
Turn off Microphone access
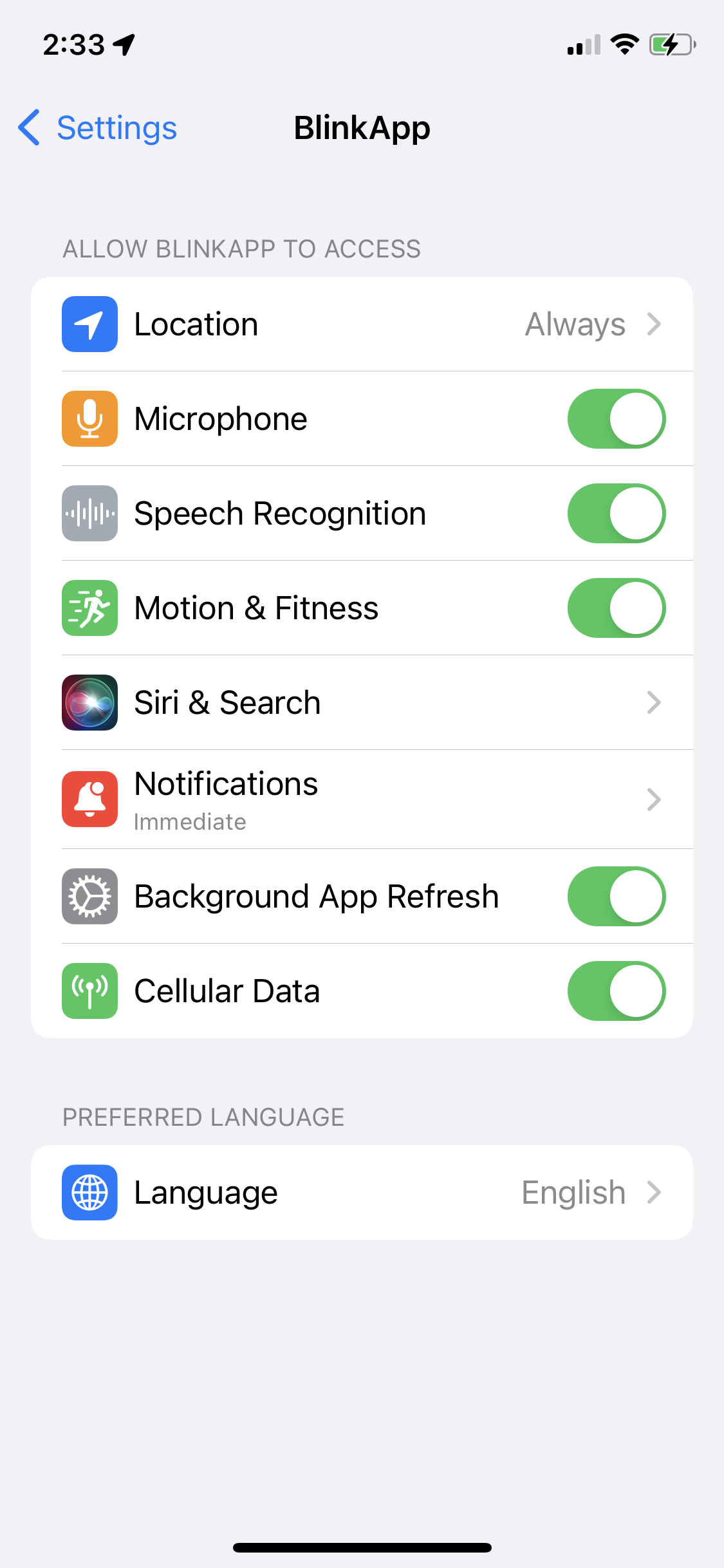click(616, 418)
